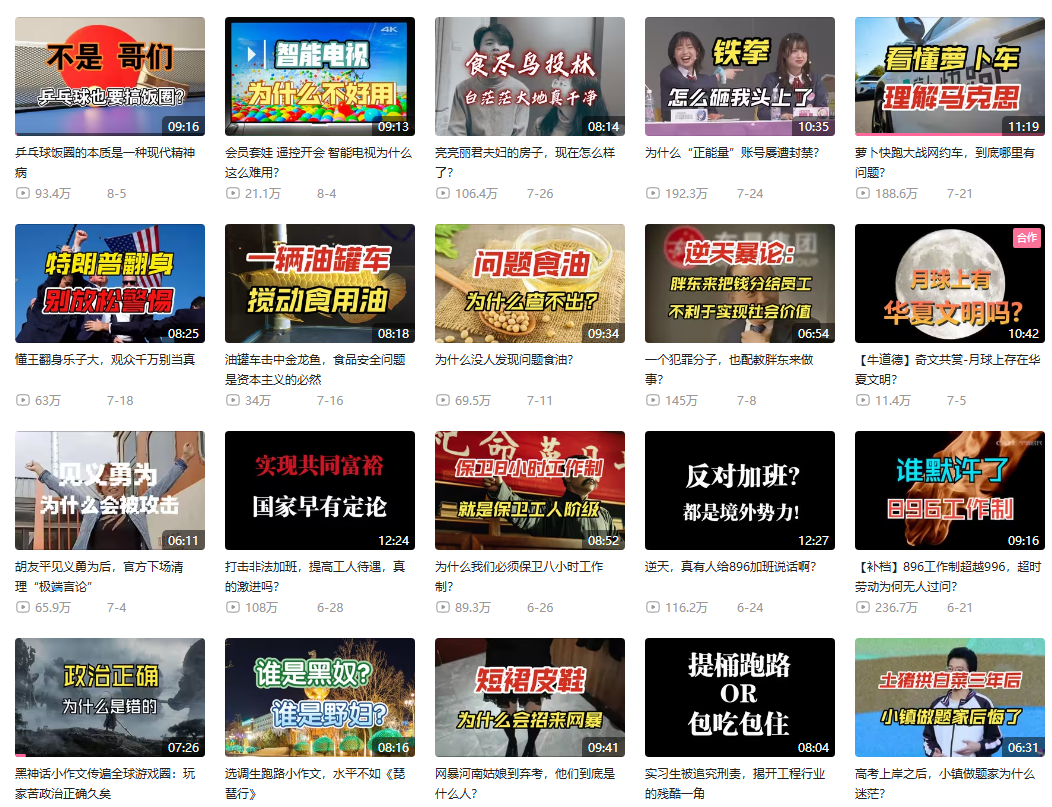Watch the 黑神话小作文 video
The height and width of the screenshot is (807, 1052).
pyautogui.click(x=110, y=697)
